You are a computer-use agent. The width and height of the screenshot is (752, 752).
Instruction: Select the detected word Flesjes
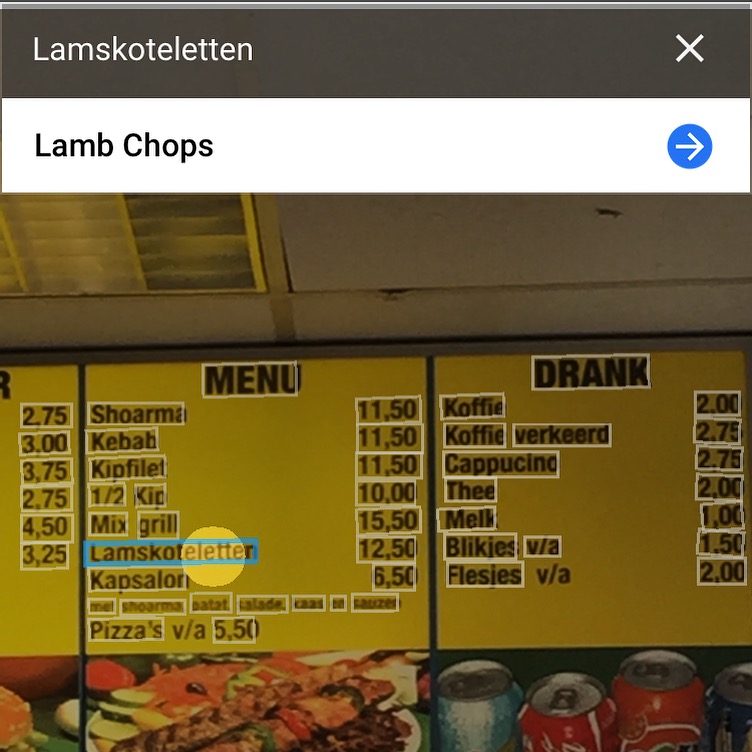[484, 575]
